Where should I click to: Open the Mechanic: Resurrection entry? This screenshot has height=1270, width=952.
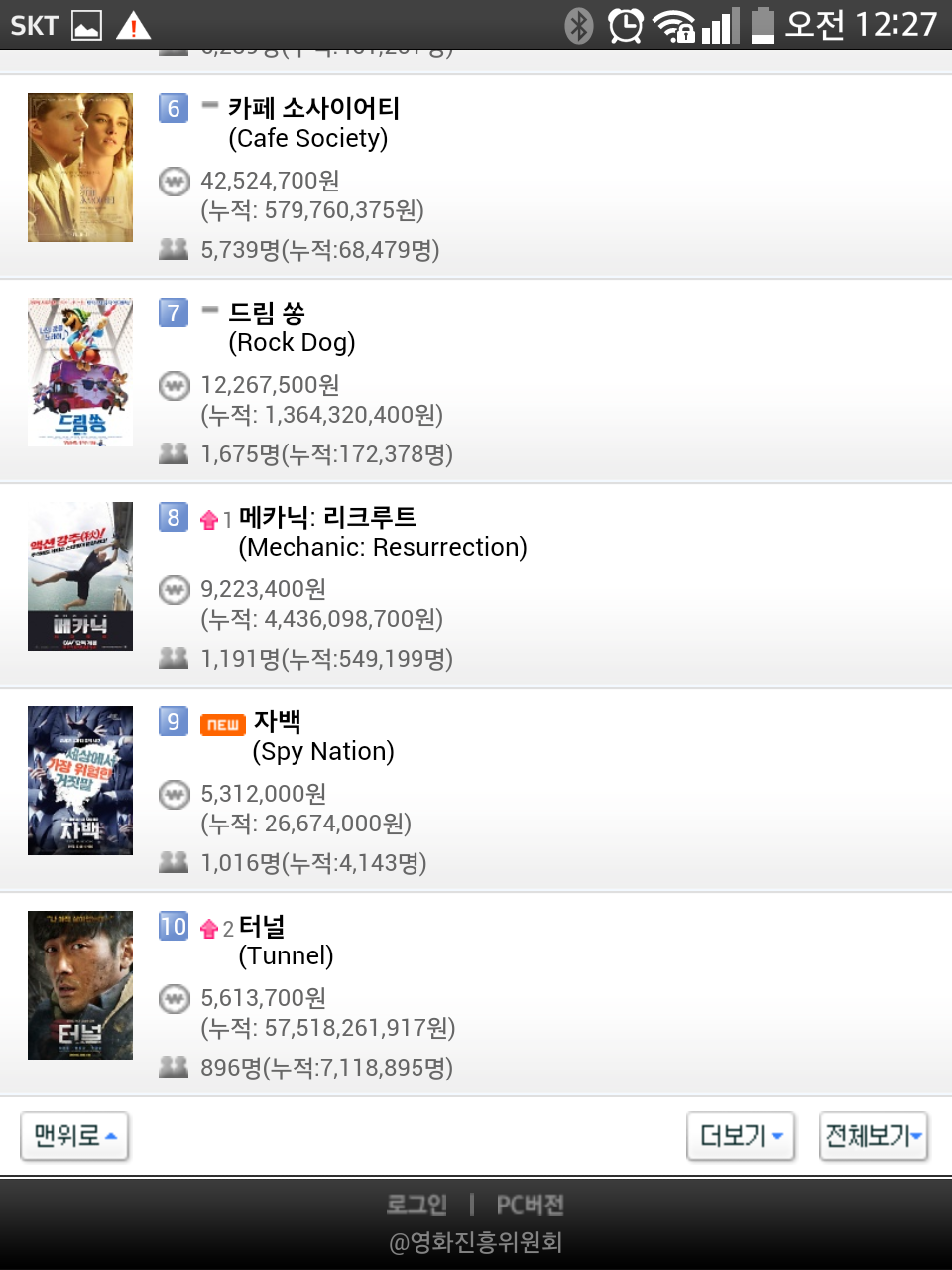(382, 532)
